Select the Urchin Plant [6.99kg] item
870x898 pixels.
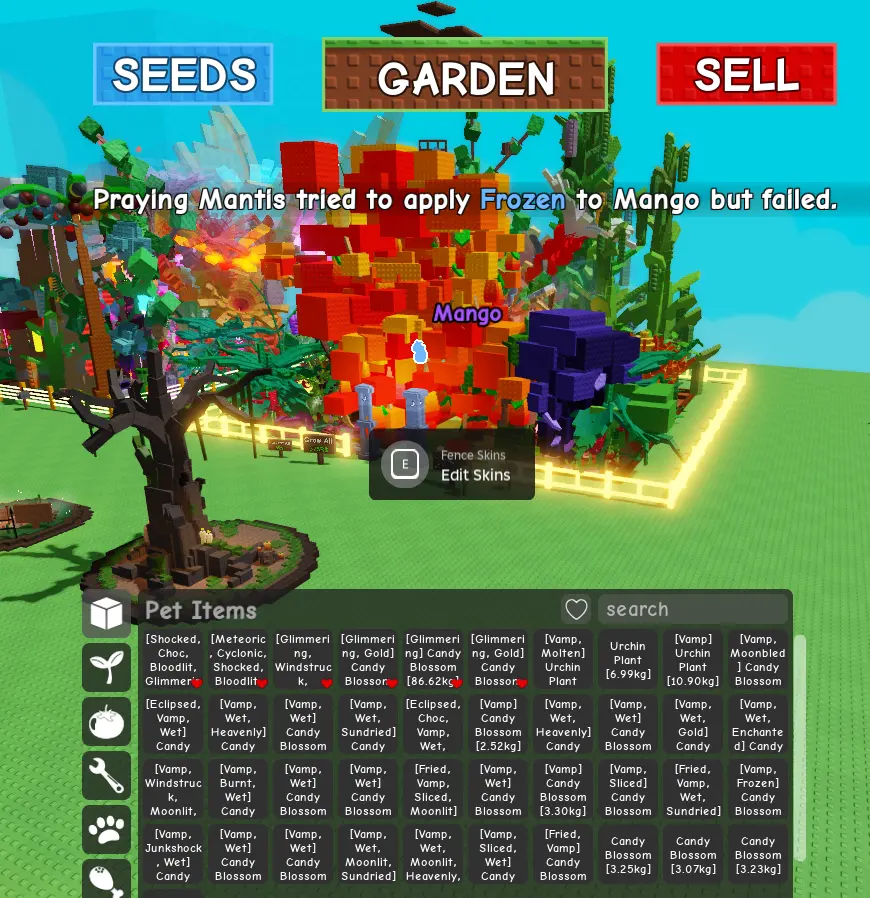(628, 660)
